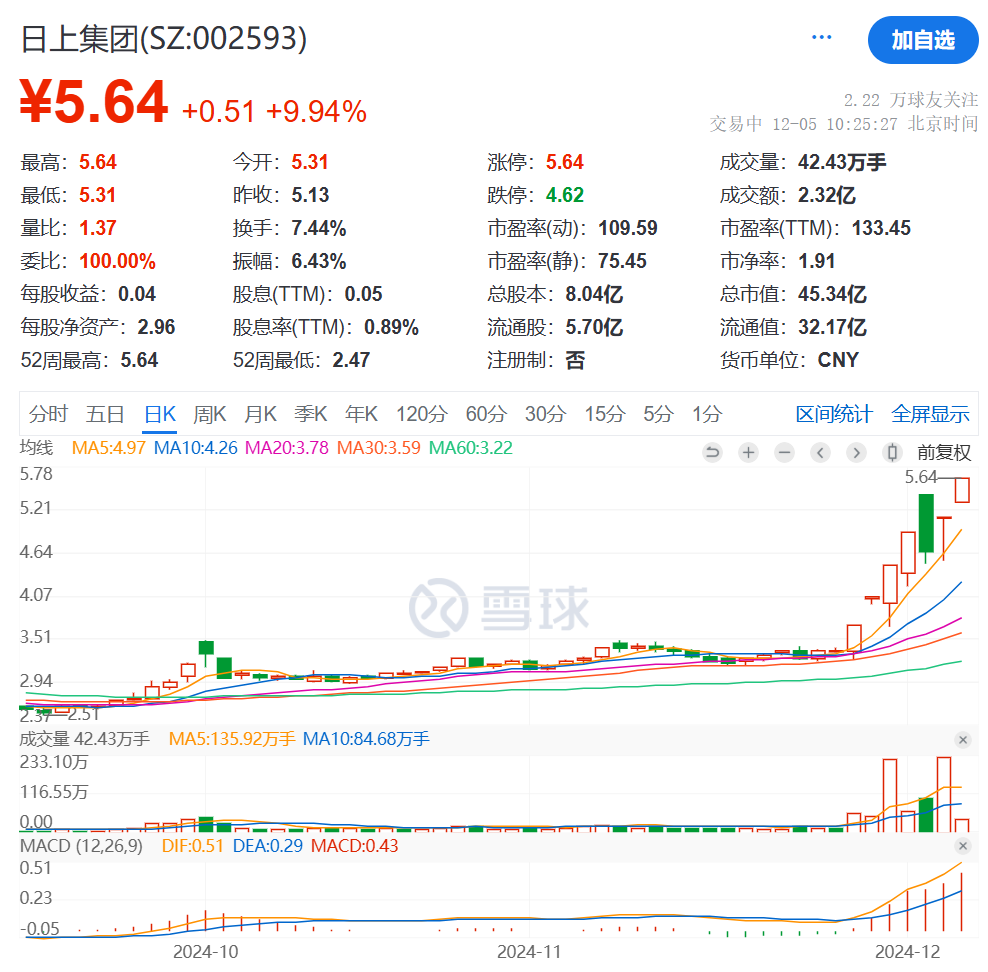This screenshot has height=972, width=988.
Task: Open the three-dot more options menu
Action: pyautogui.click(x=822, y=38)
